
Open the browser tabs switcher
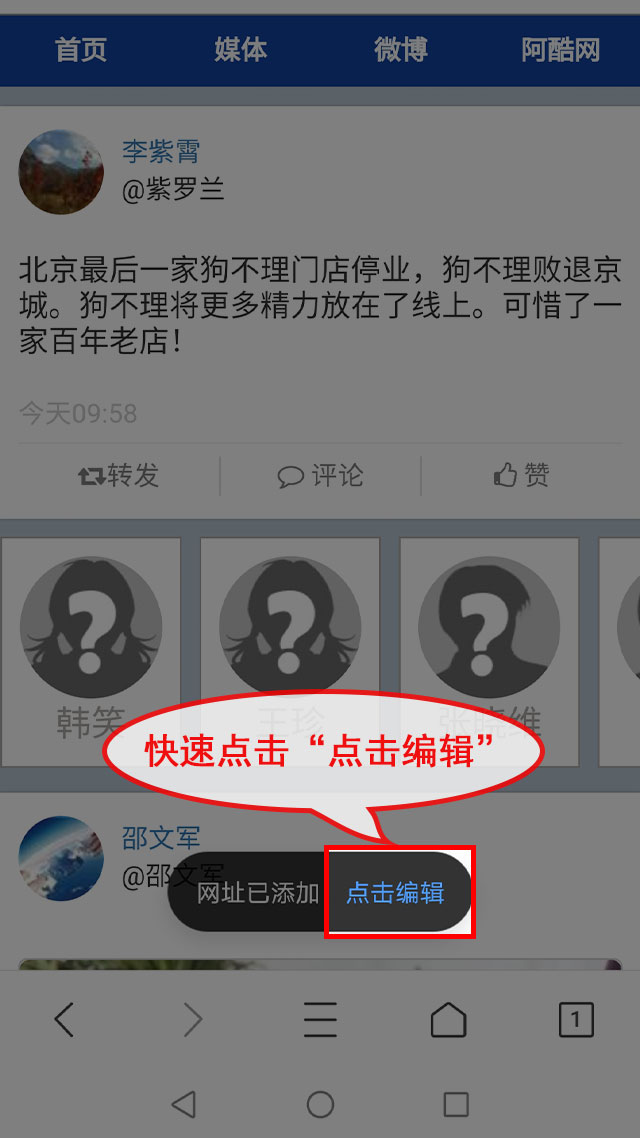tap(575, 1020)
